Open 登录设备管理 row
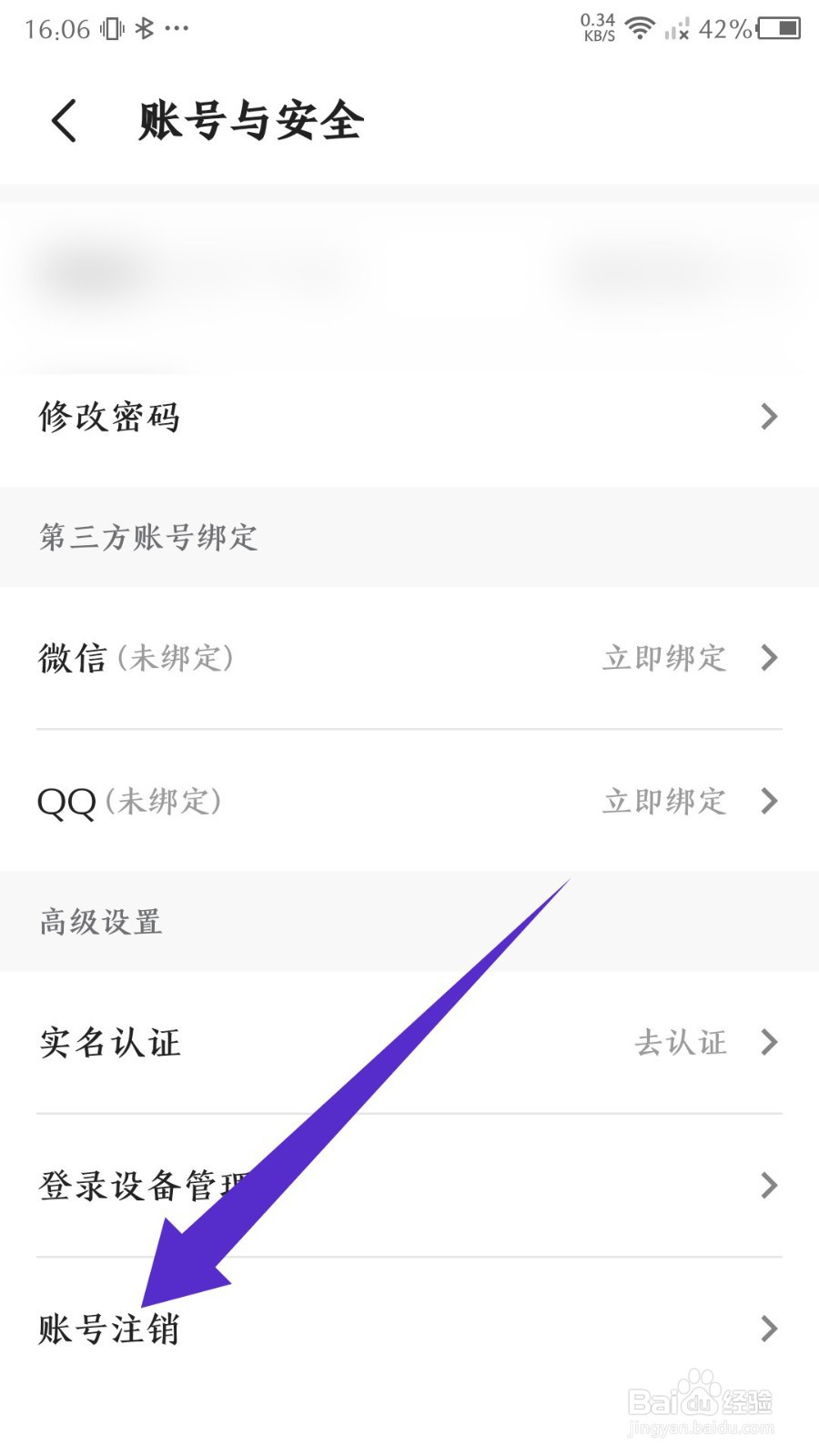The height and width of the screenshot is (1456, 819). point(409,1186)
